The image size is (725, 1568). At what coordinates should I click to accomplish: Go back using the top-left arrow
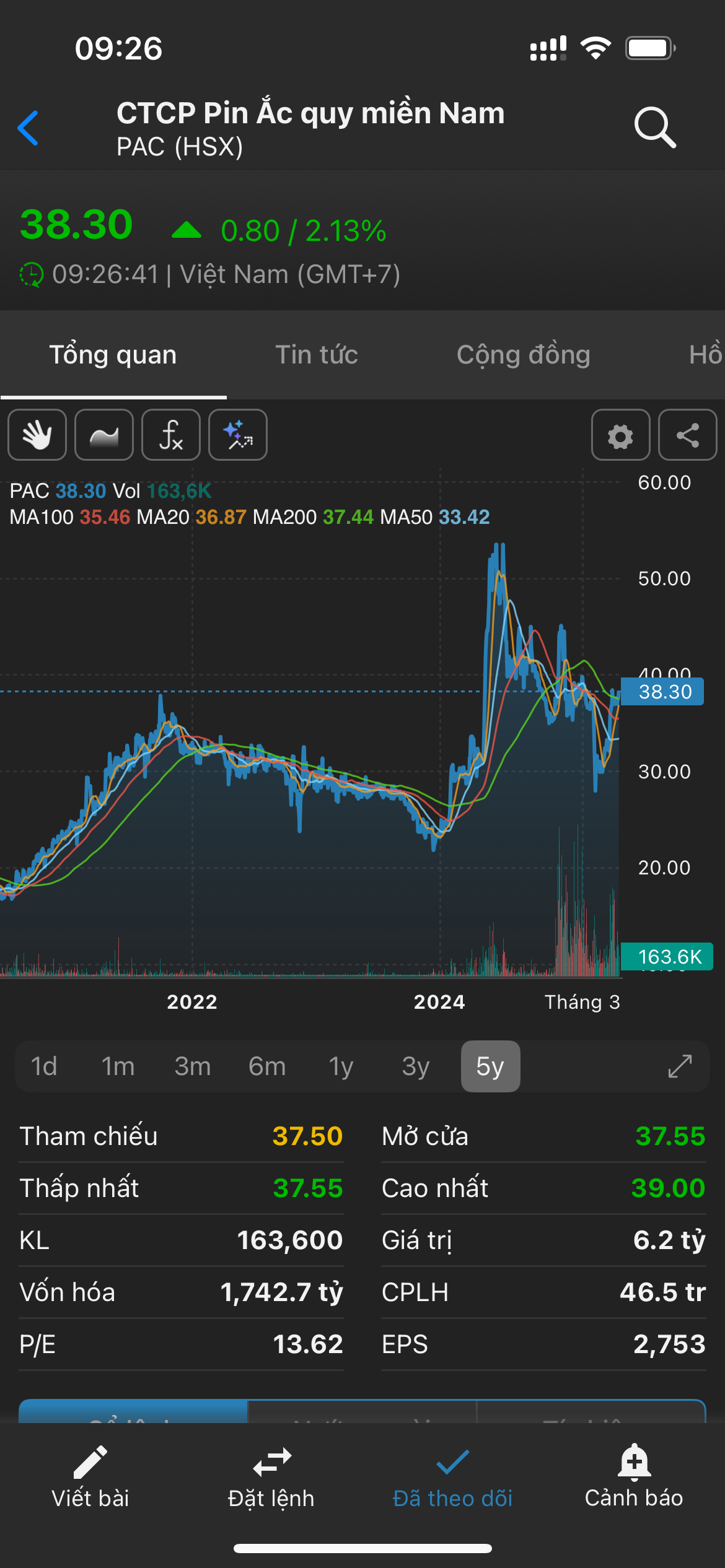pos(29,128)
